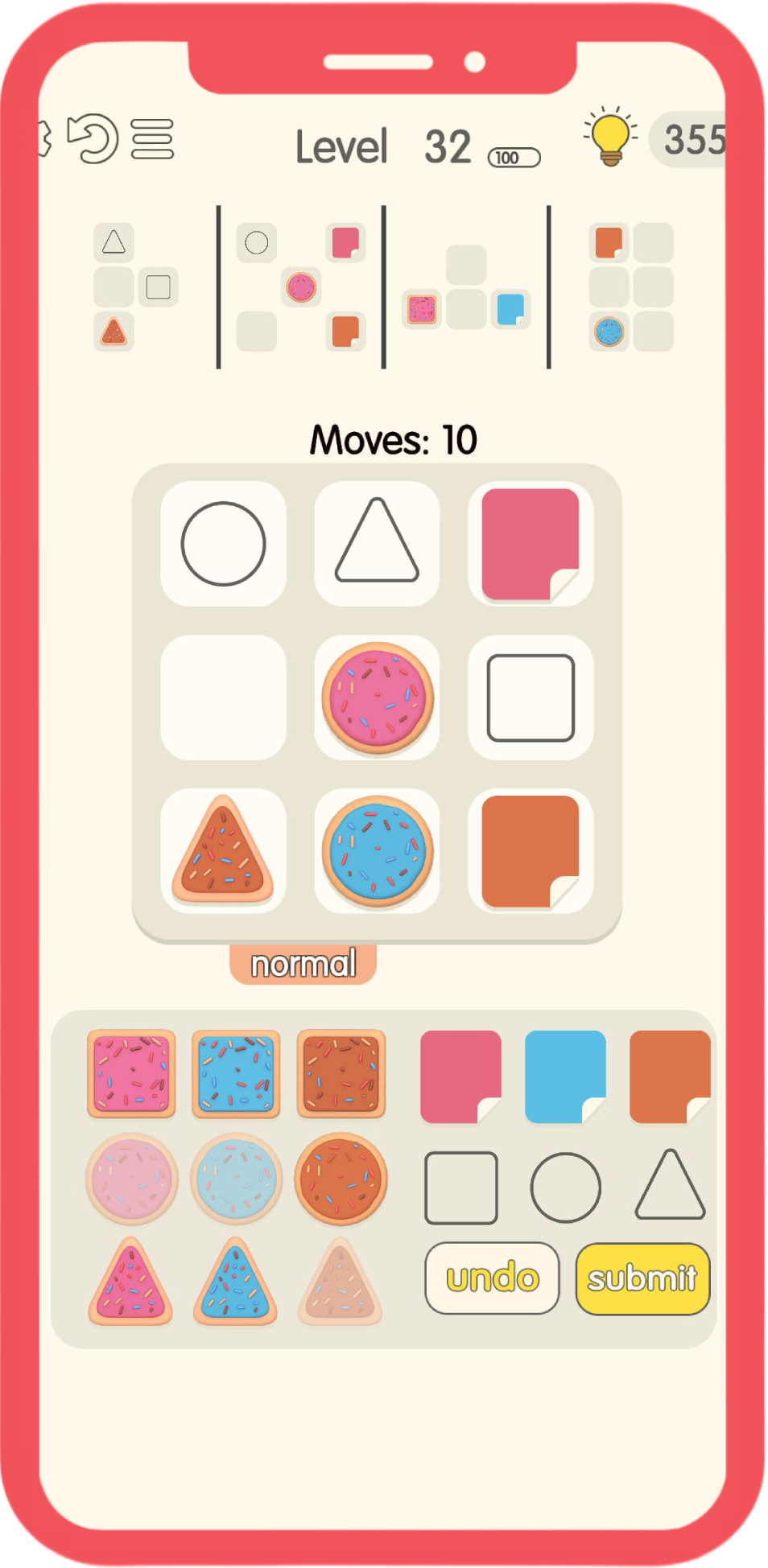Select the pink color paper
This screenshot has height=1568, width=768.
click(460, 1076)
